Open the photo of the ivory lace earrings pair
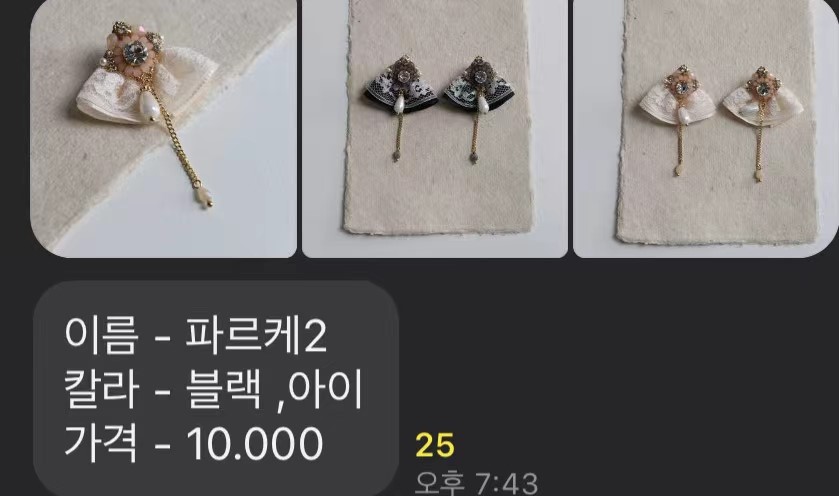 pyautogui.click(x=705, y=127)
